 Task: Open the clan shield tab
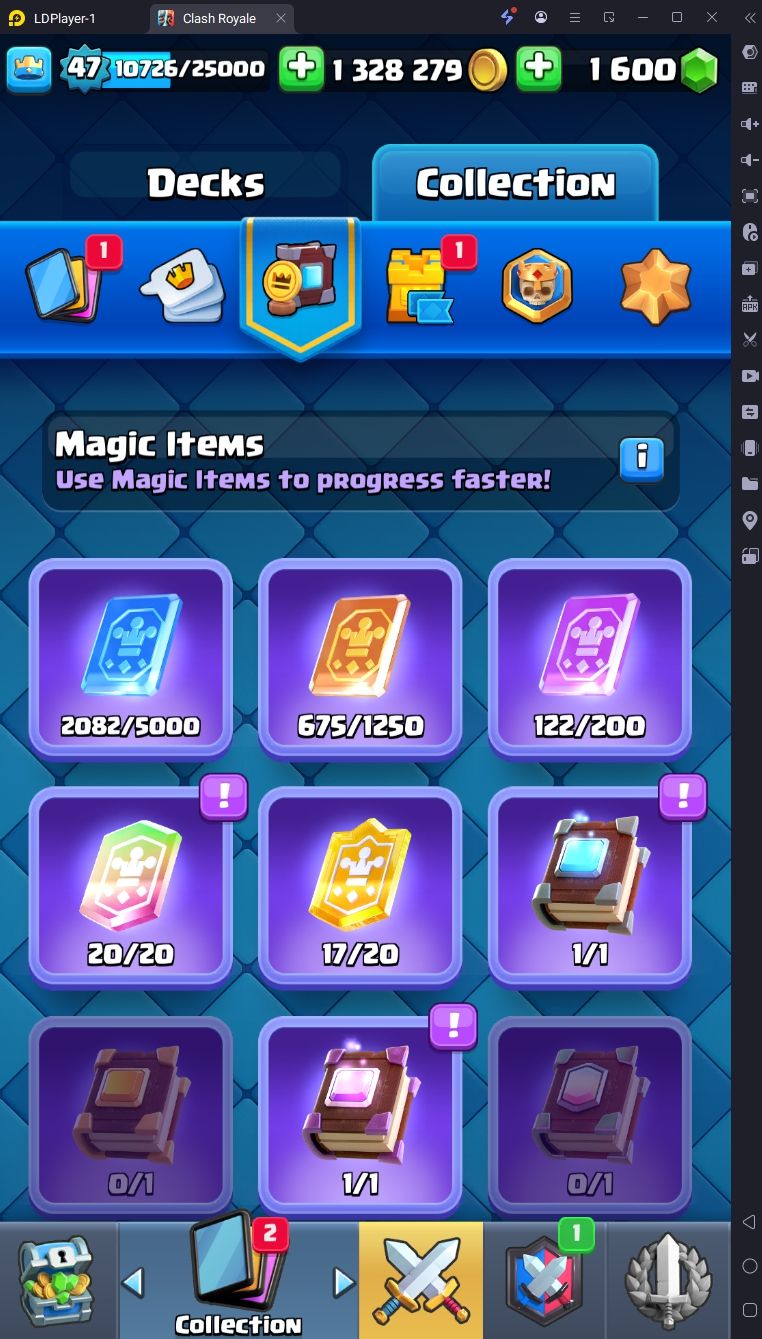click(x=545, y=1281)
